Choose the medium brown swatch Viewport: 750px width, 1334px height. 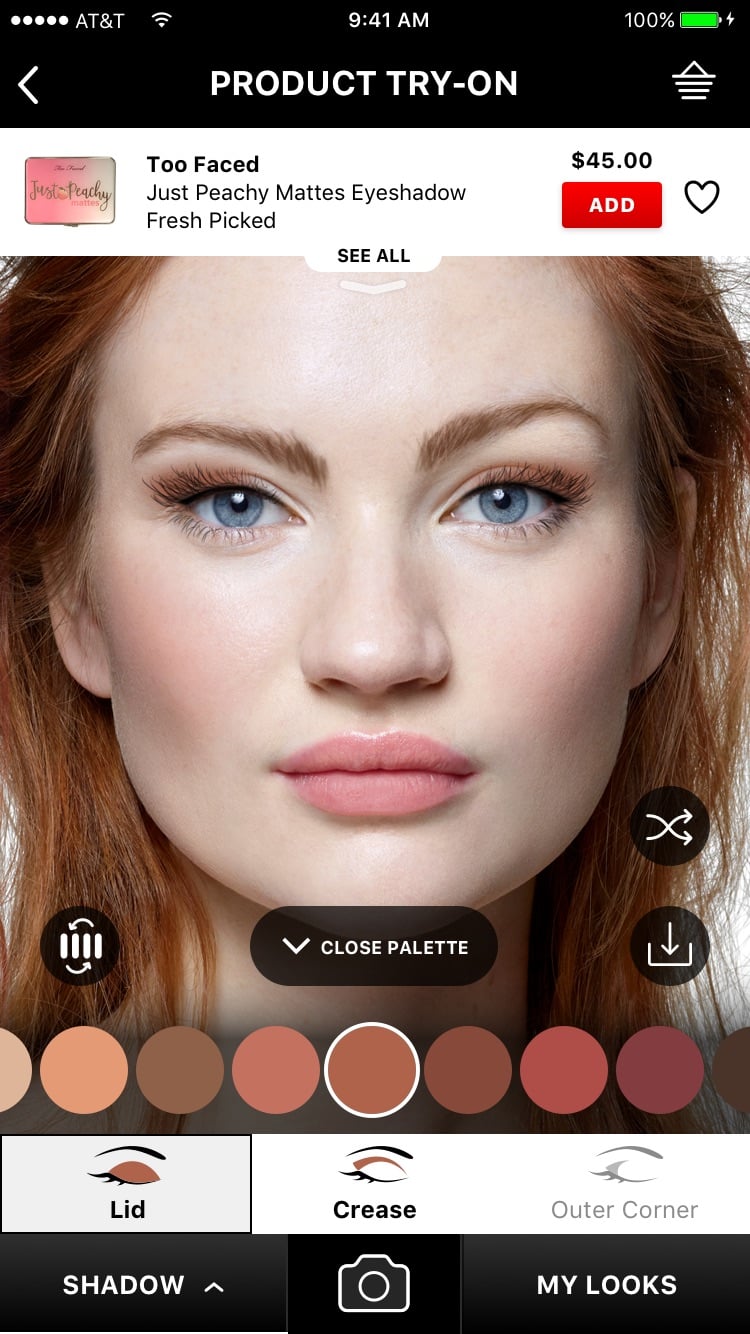180,1070
